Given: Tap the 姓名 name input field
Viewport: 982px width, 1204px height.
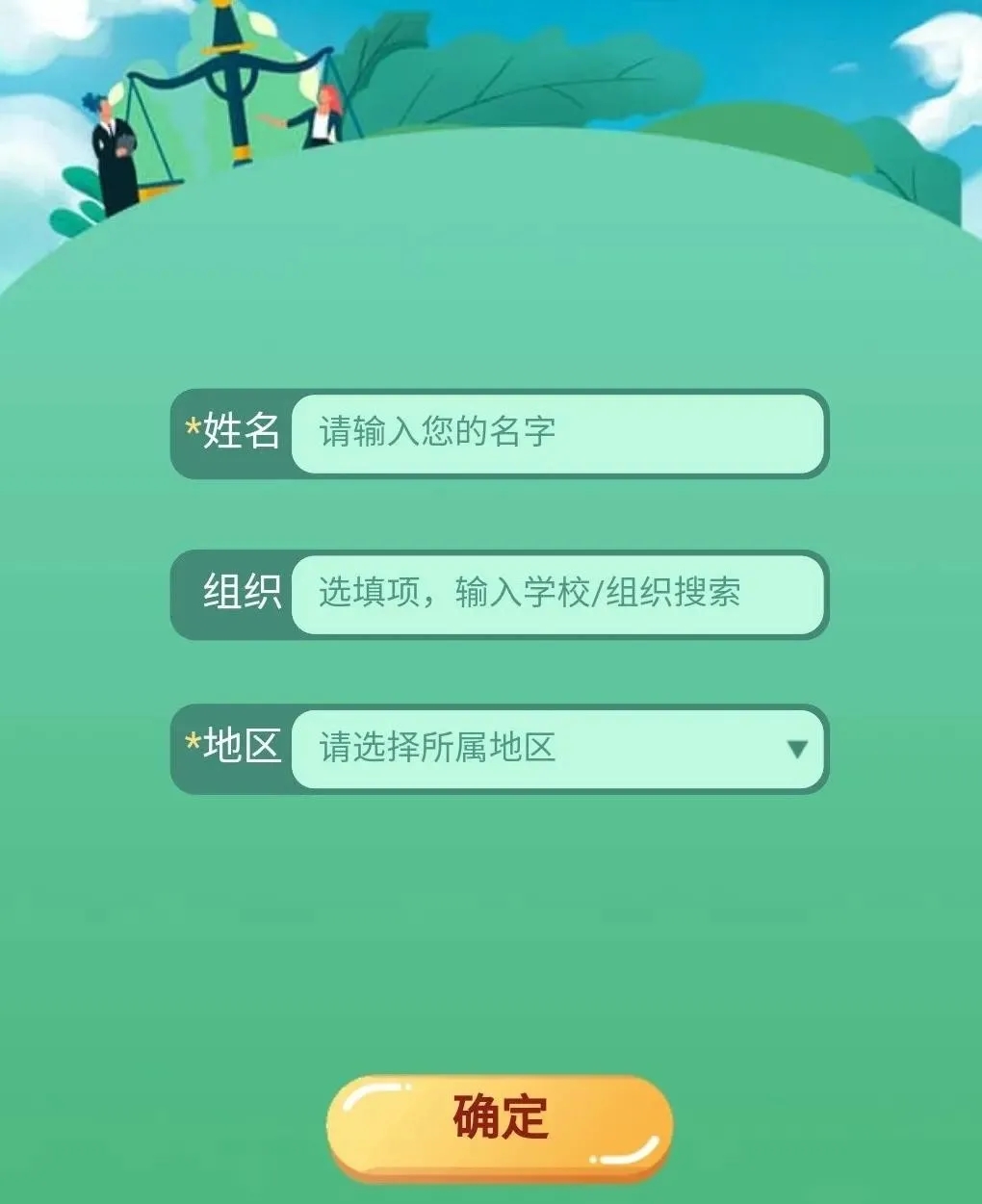Looking at the screenshot, I should [557, 433].
